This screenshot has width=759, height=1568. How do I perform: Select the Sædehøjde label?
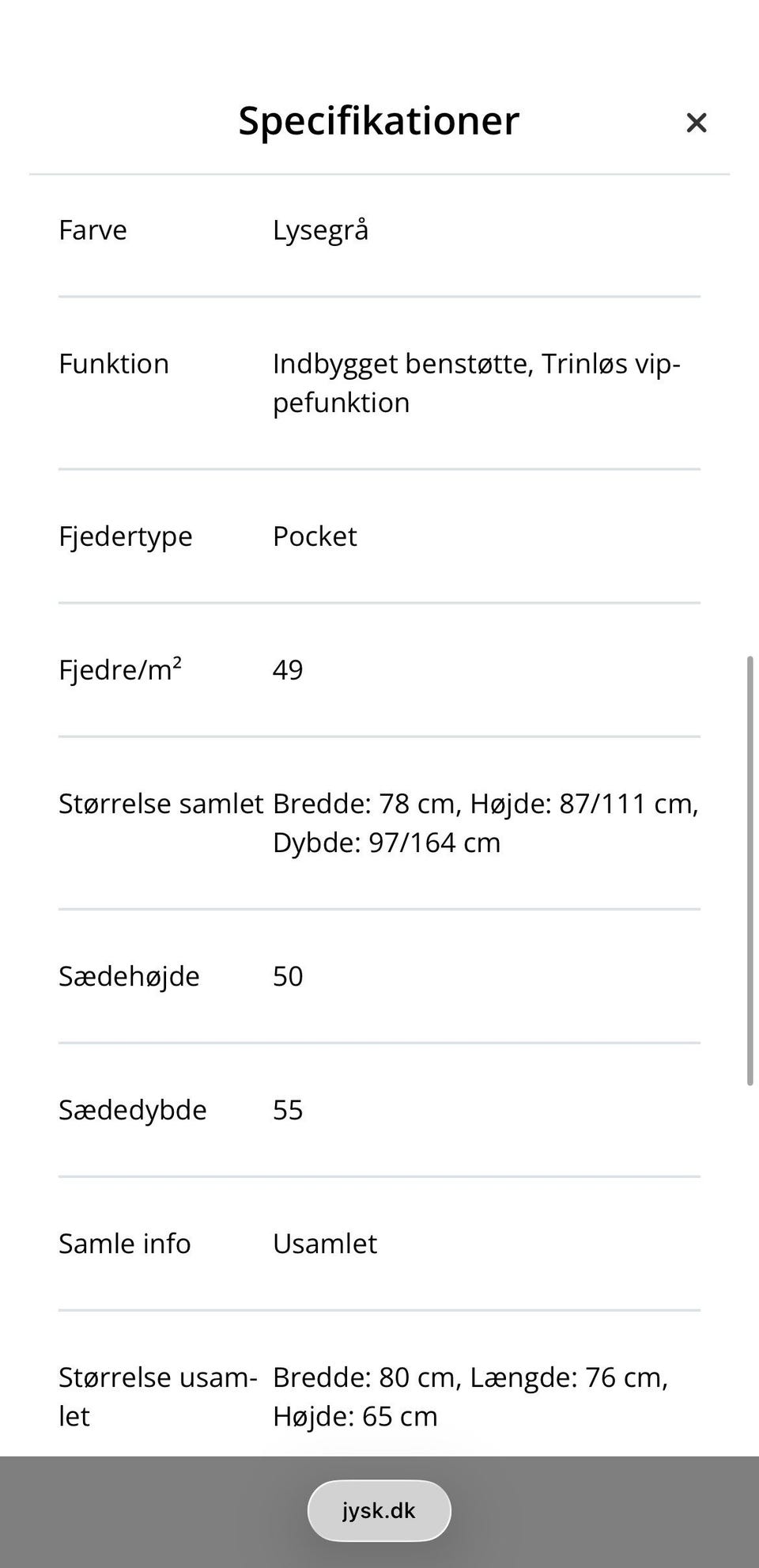tap(129, 975)
